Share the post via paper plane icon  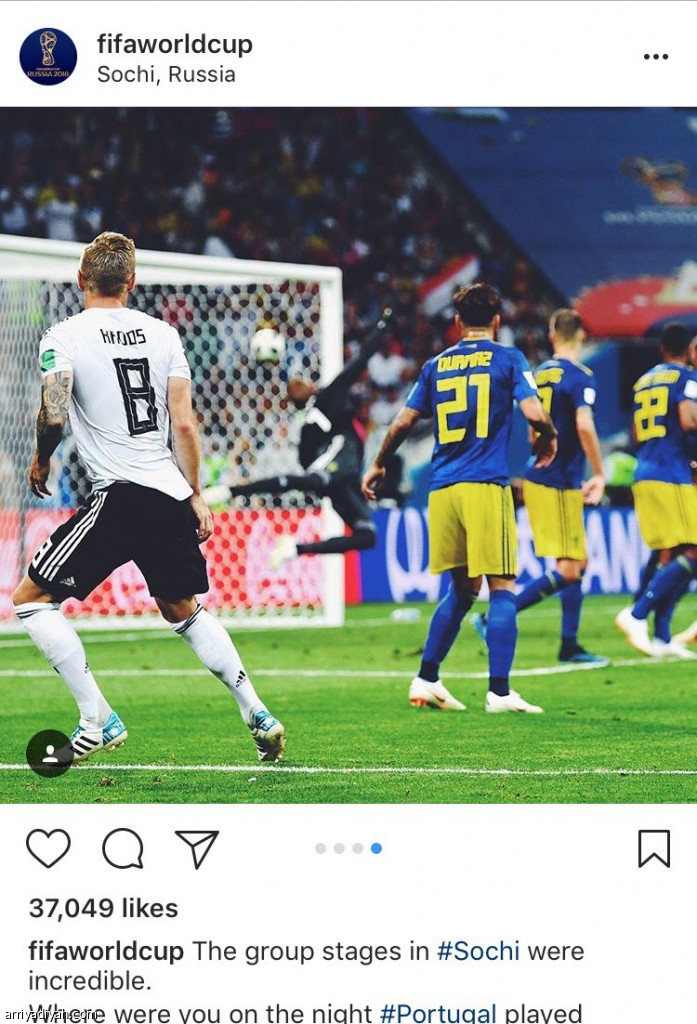click(x=197, y=848)
